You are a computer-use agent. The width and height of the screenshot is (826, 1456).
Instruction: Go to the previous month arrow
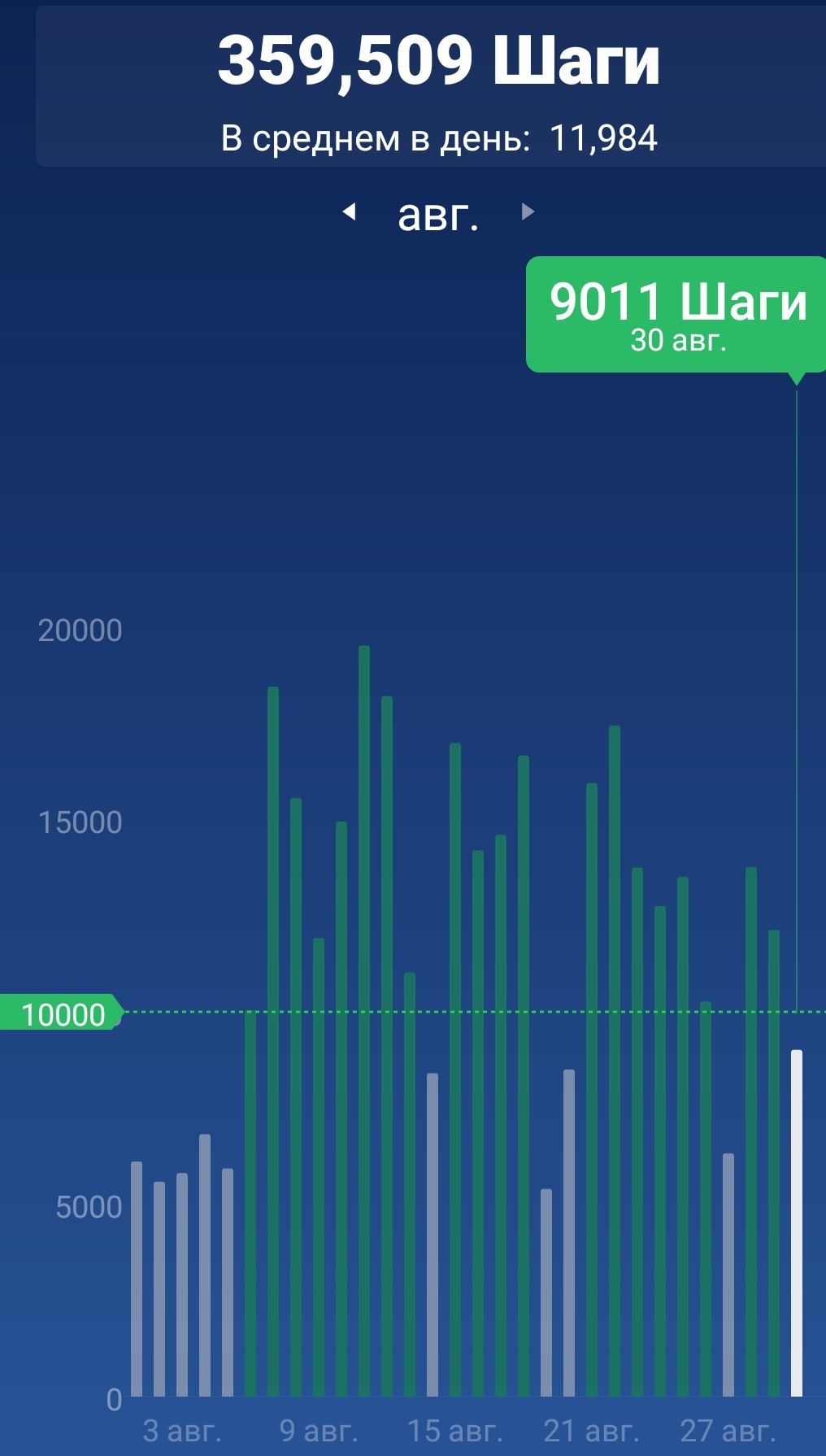(x=350, y=212)
